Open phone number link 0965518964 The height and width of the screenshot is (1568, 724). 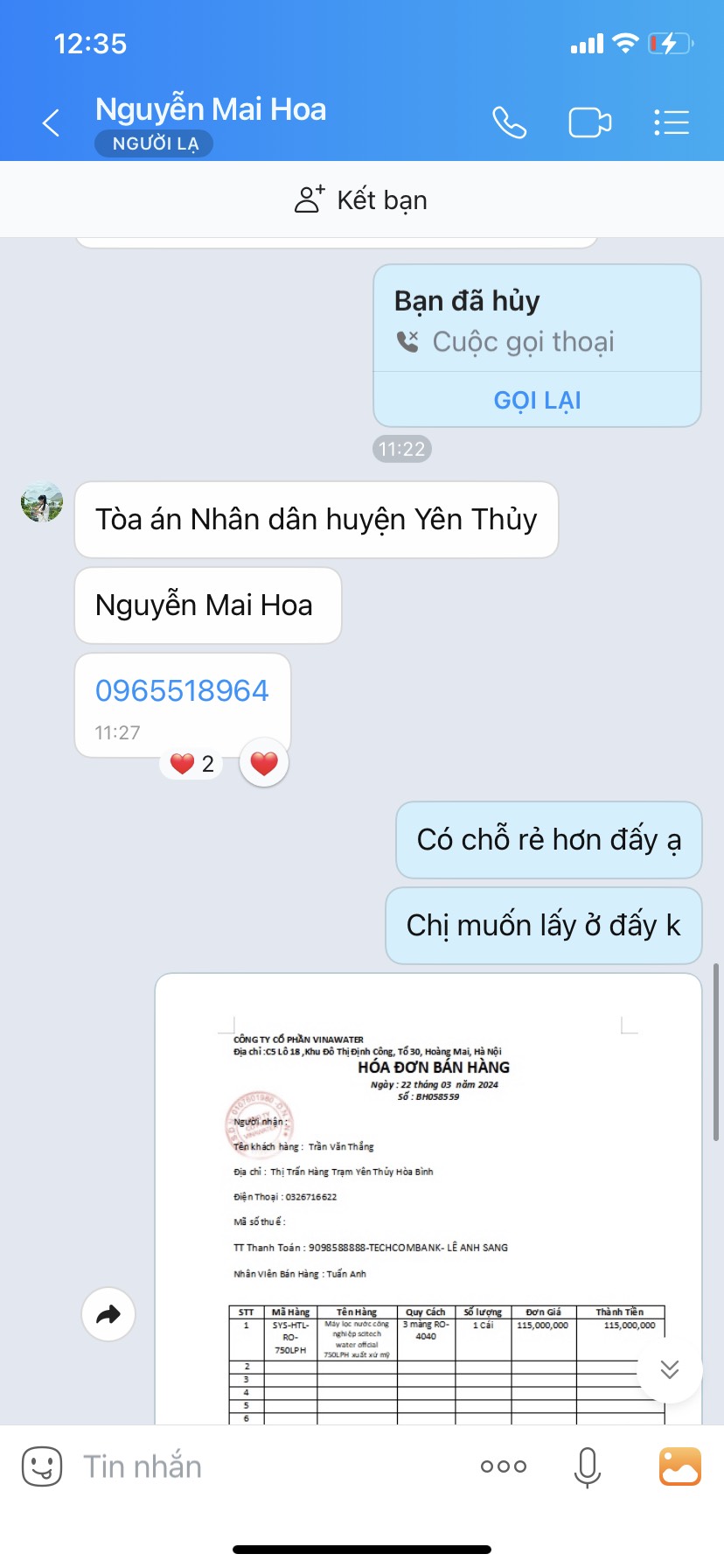[182, 691]
